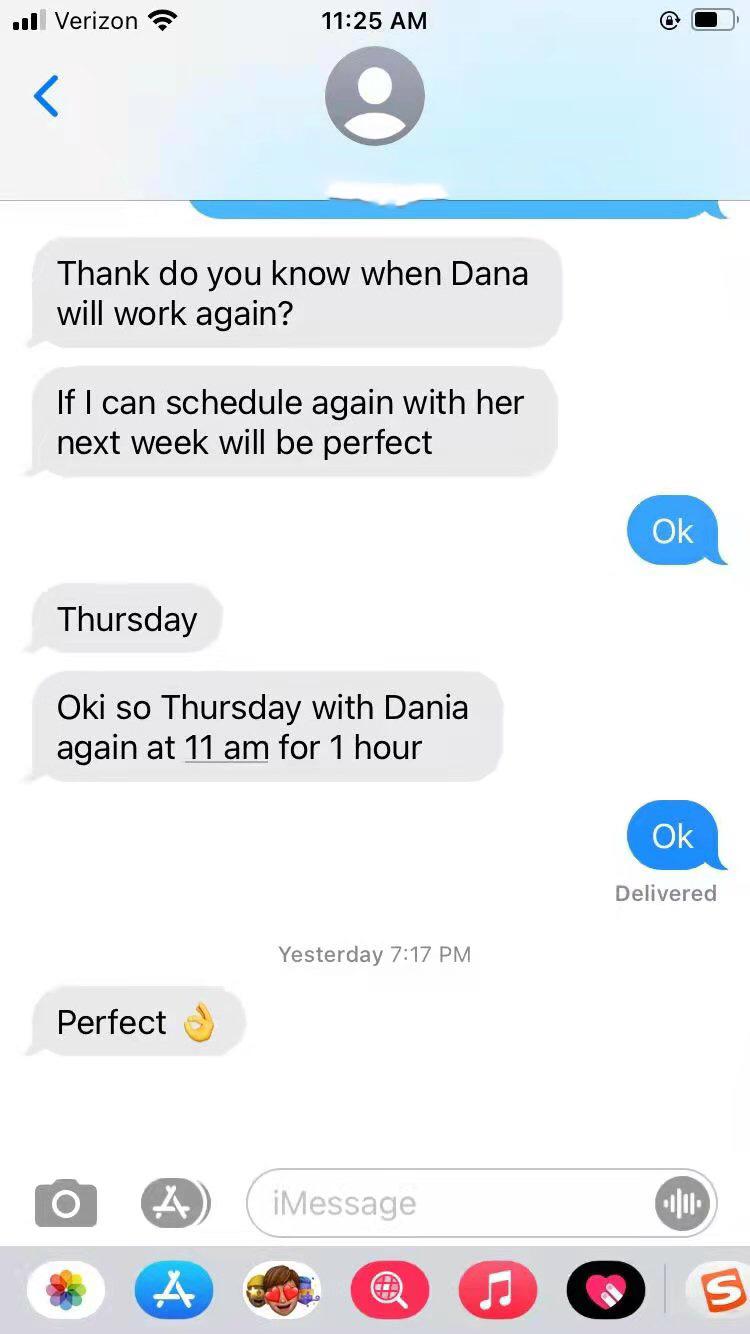
Task: Open the Music app in the drawer
Action: tap(497, 1291)
